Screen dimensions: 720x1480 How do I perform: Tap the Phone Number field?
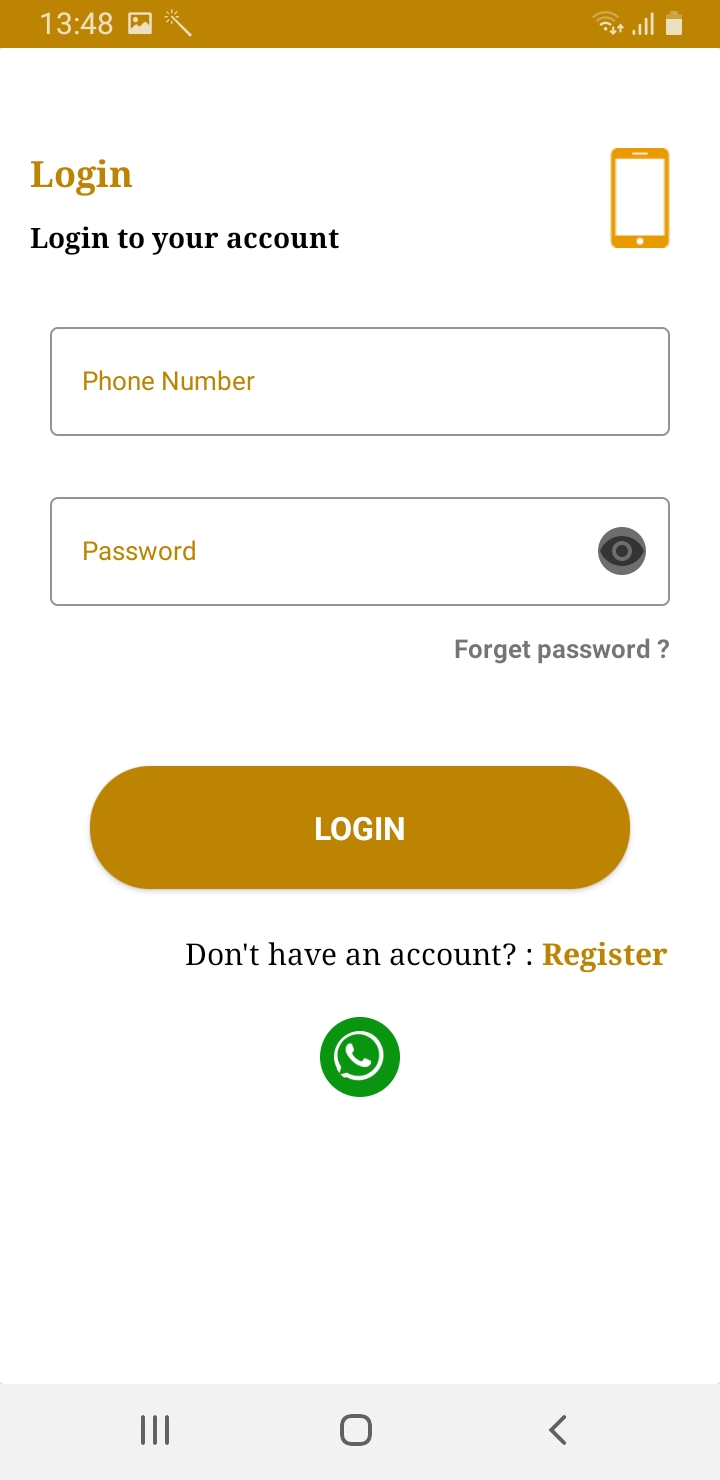(360, 381)
